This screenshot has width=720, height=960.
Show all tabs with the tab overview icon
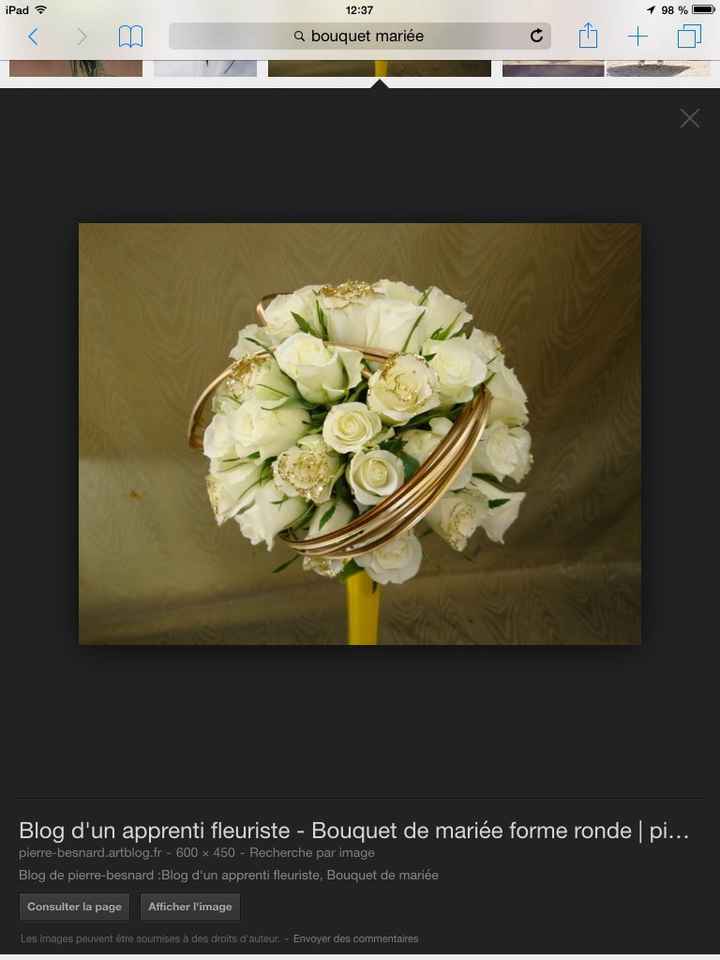click(688, 35)
